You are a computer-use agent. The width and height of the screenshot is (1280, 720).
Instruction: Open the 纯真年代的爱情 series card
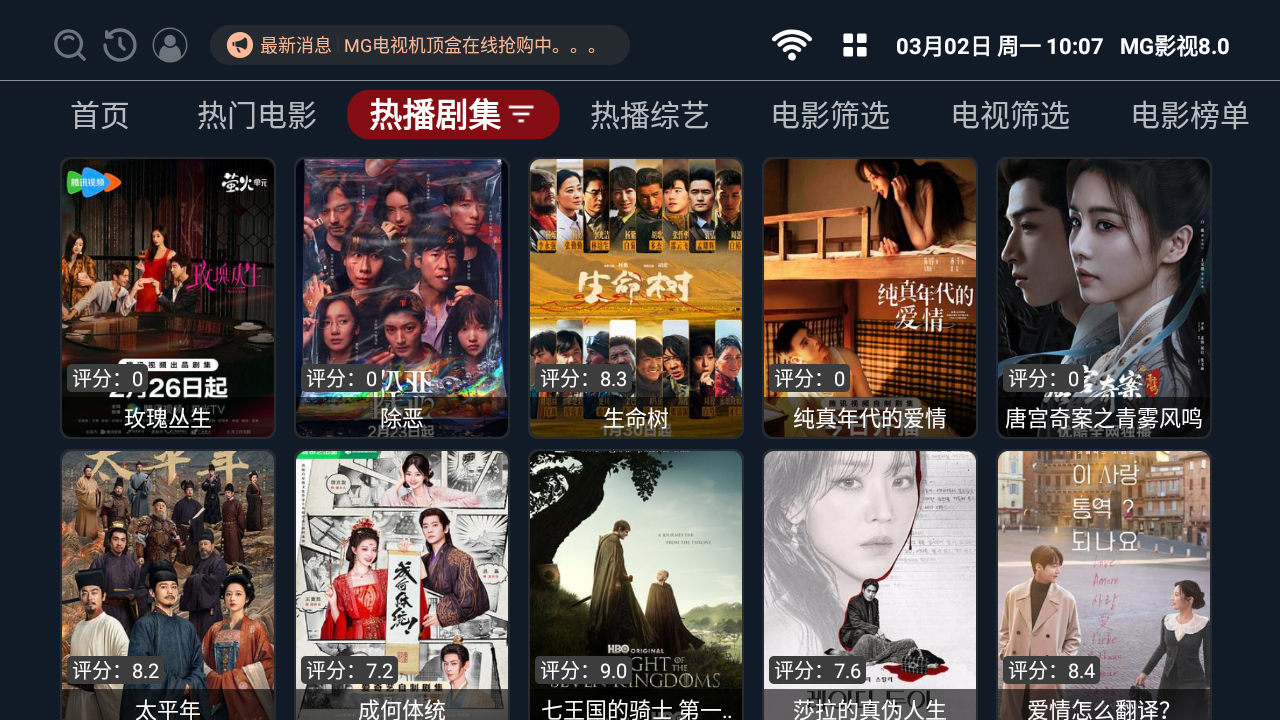[870, 297]
